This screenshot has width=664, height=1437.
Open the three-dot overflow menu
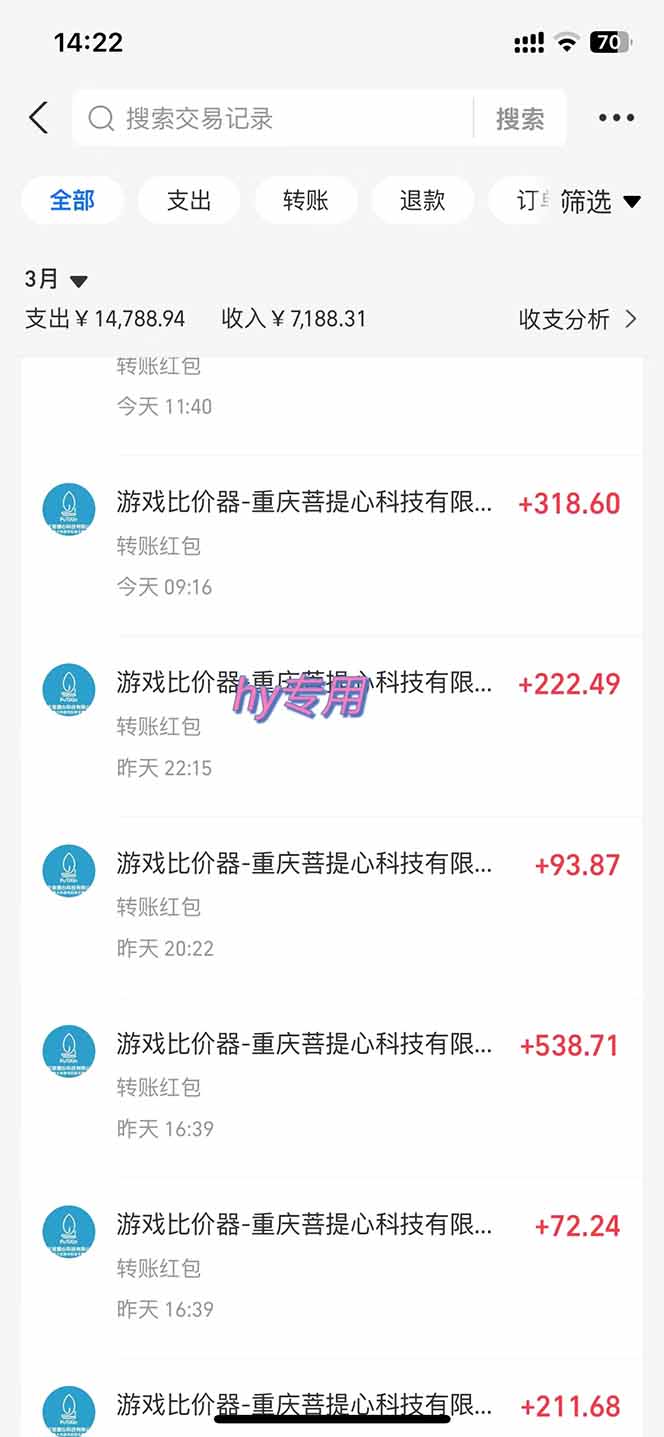click(x=616, y=118)
